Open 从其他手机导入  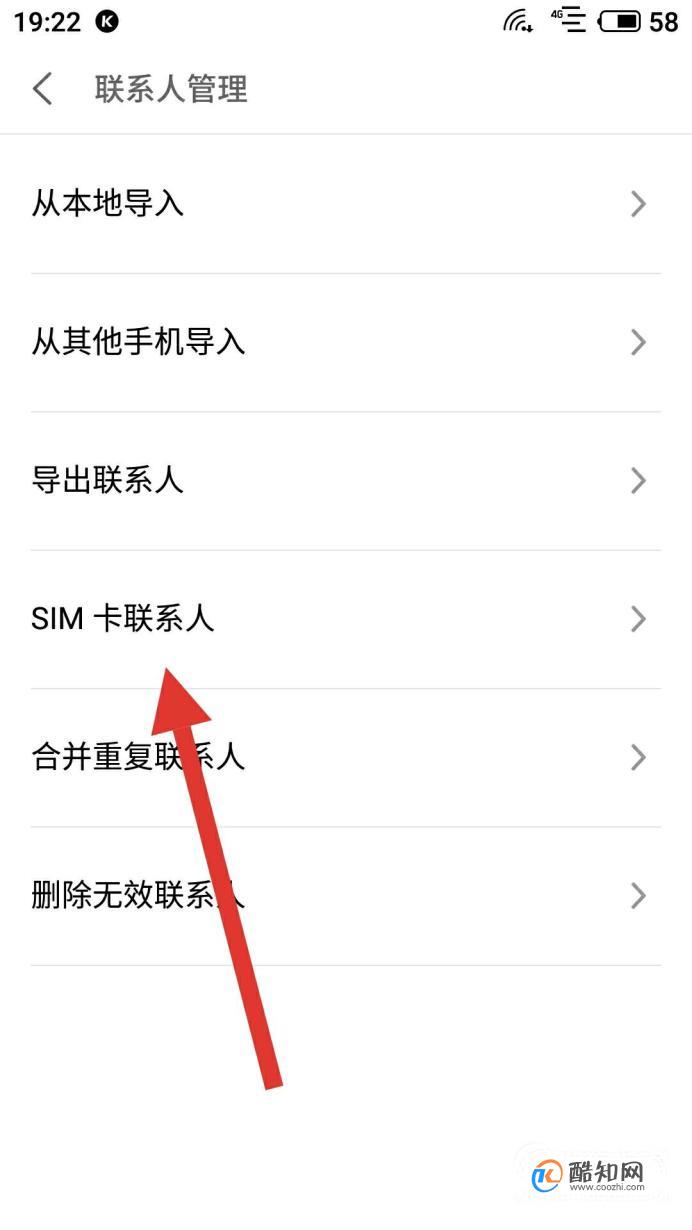[x=346, y=343]
